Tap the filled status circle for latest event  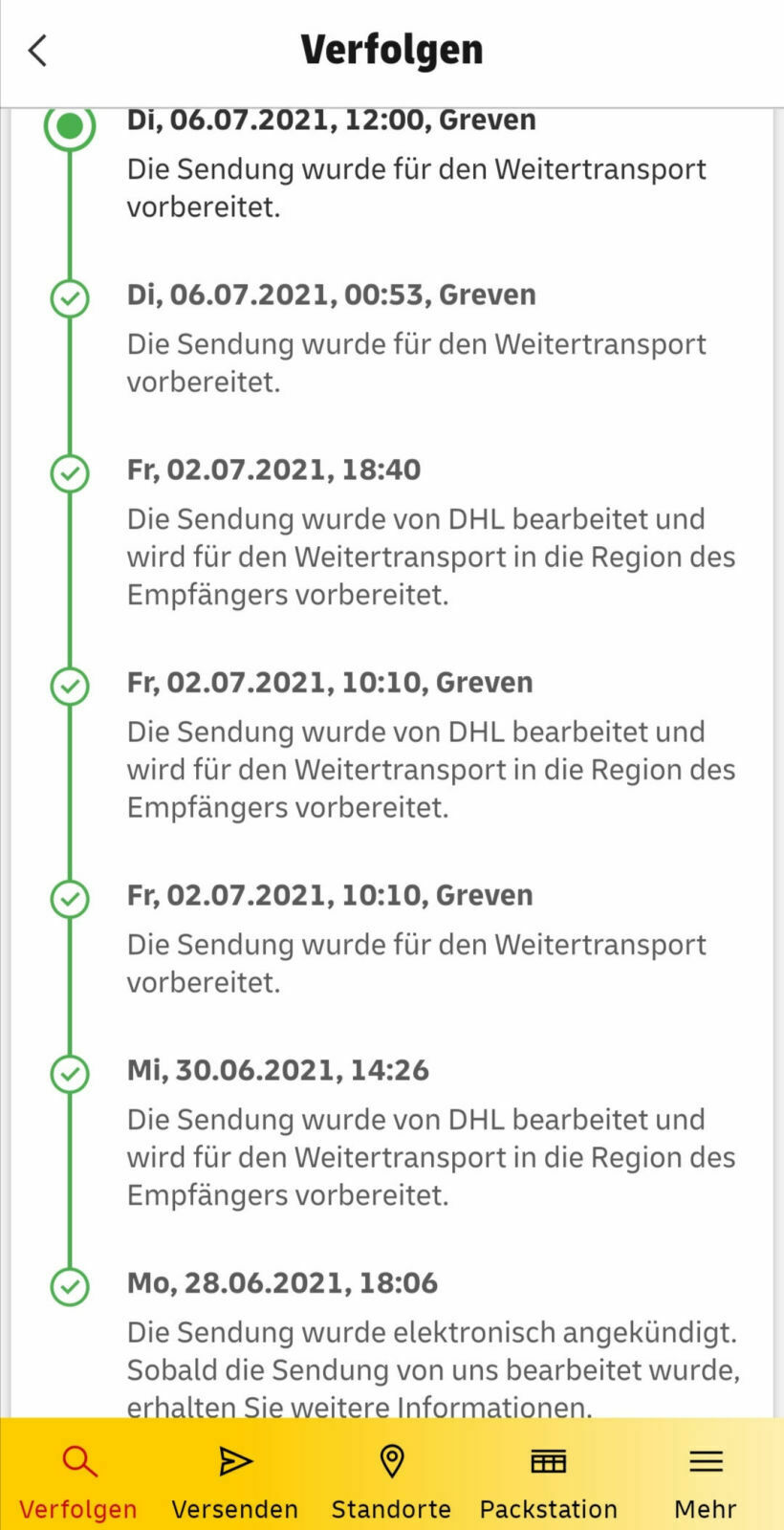click(70, 125)
